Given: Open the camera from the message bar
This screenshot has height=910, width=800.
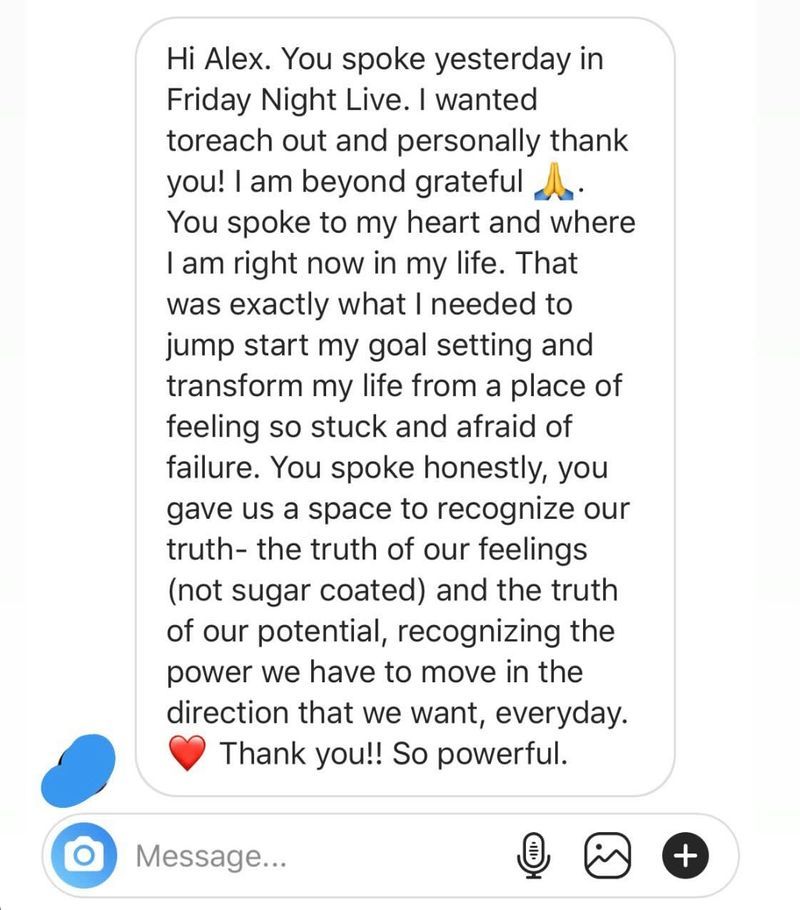Looking at the screenshot, I should [x=84, y=855].
